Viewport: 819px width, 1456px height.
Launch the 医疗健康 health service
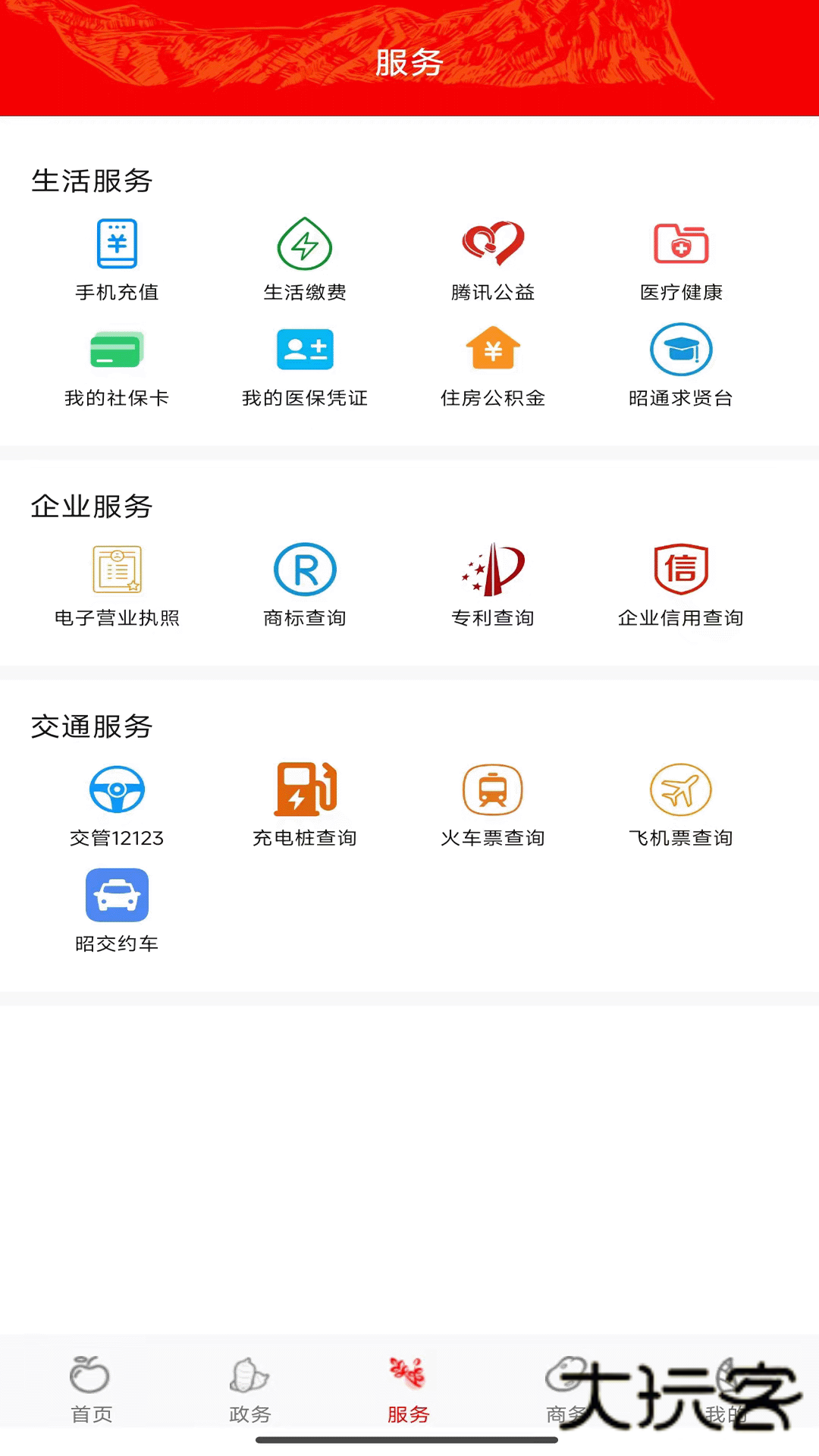click(x=681, y=258)
